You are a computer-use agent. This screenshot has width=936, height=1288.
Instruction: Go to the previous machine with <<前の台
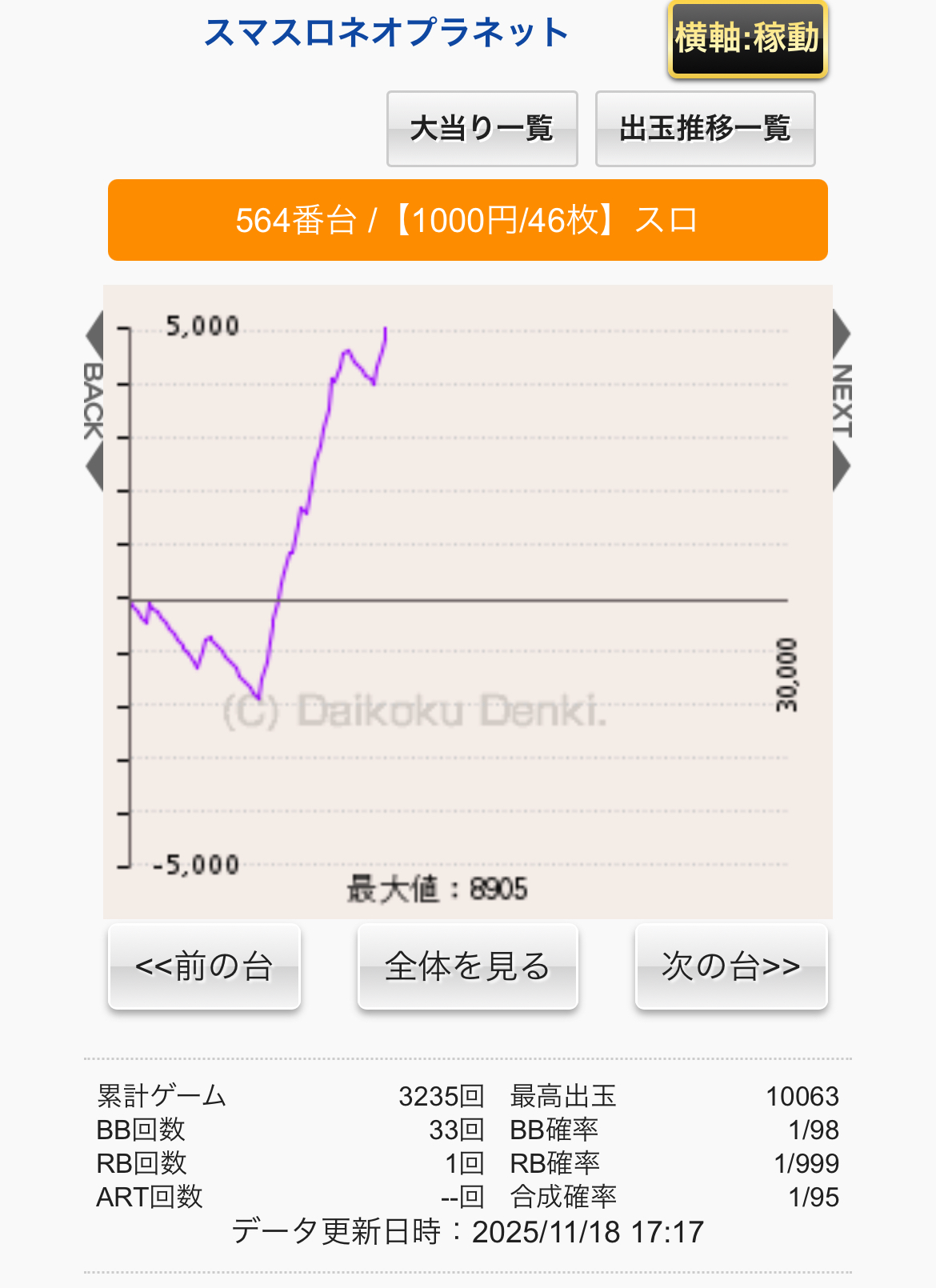pyautogui.click(x=204, y=966)
